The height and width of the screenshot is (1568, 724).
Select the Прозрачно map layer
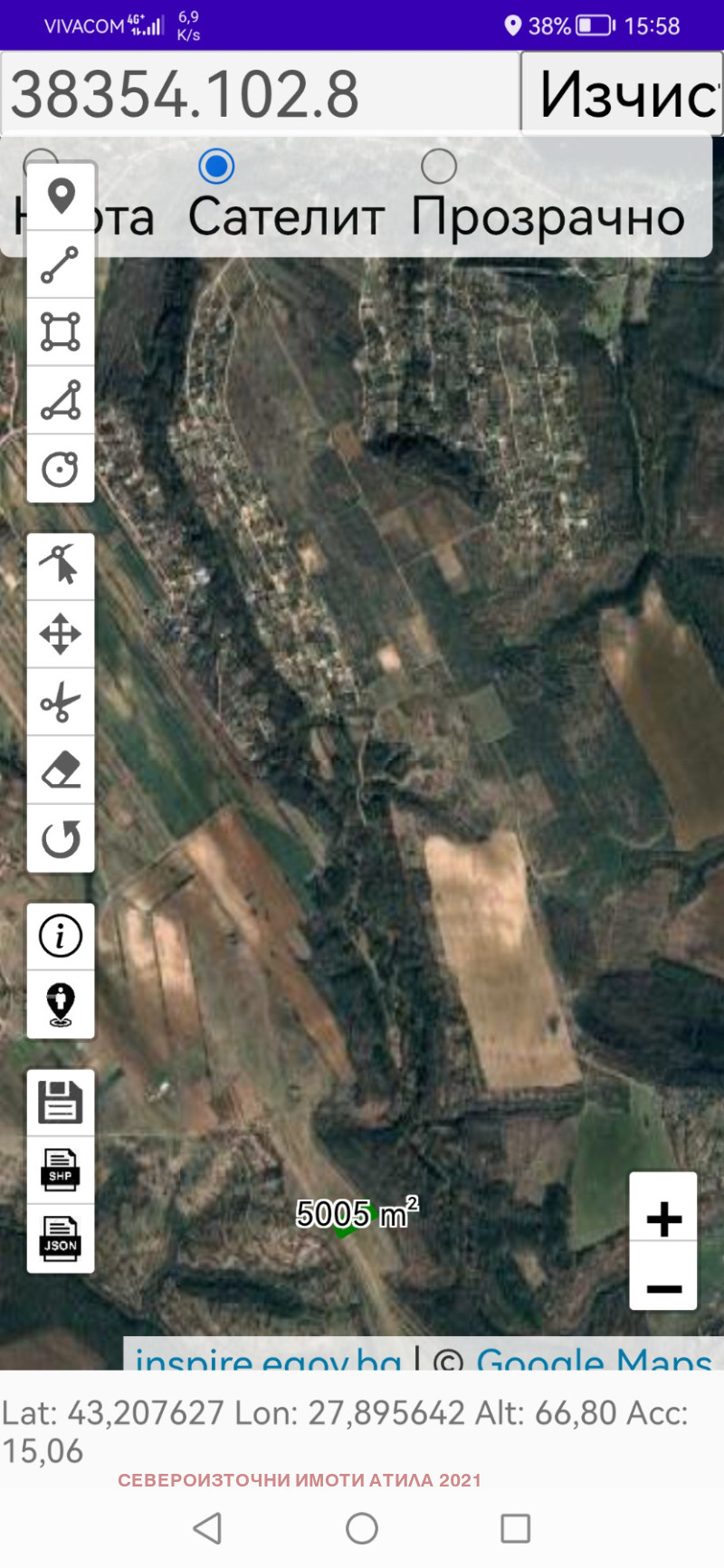439,167
